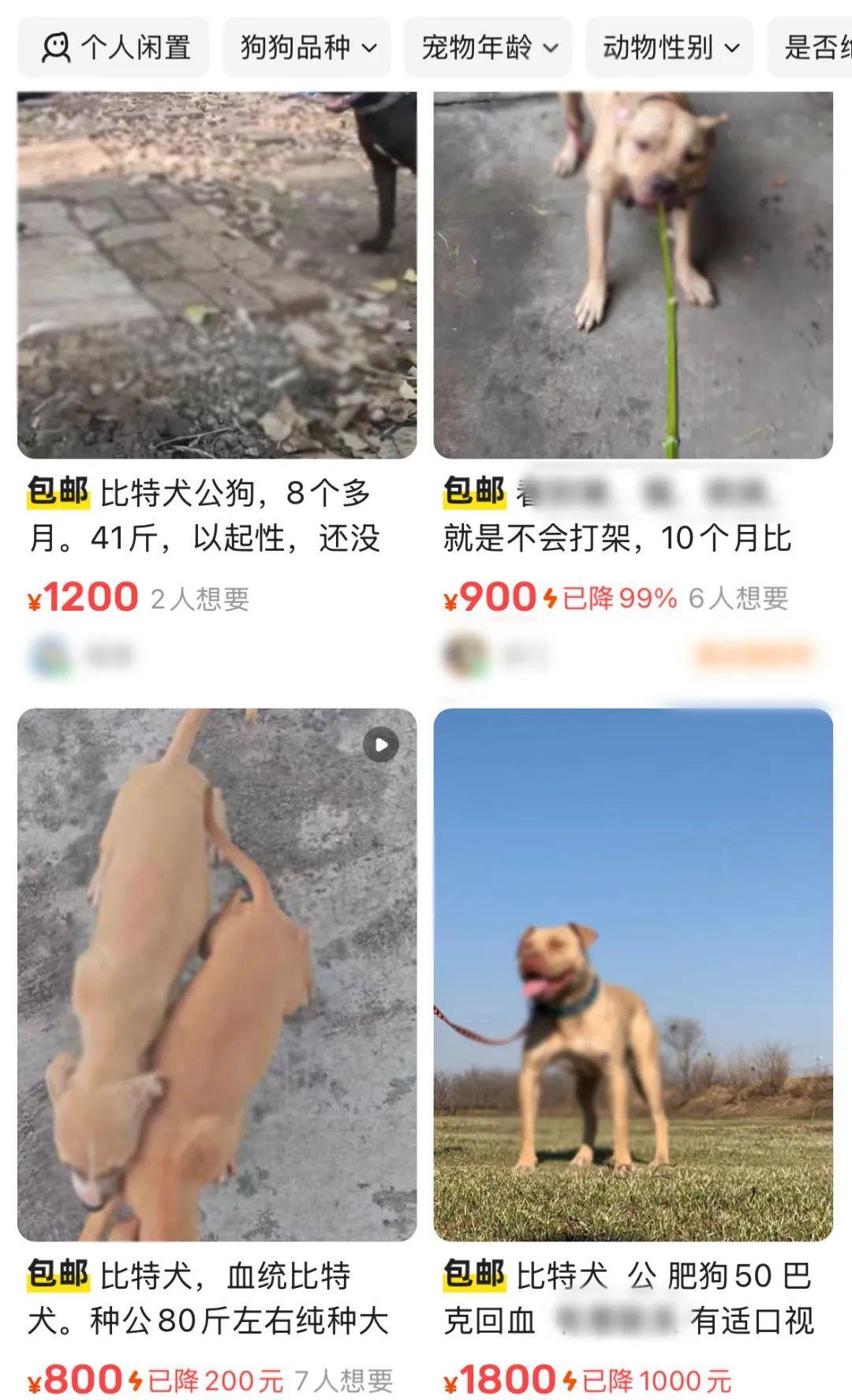Viewport: 852px width, 1400px height.
Task: Click the seller avatar under the 900 listing
Action: pos(466,656)
